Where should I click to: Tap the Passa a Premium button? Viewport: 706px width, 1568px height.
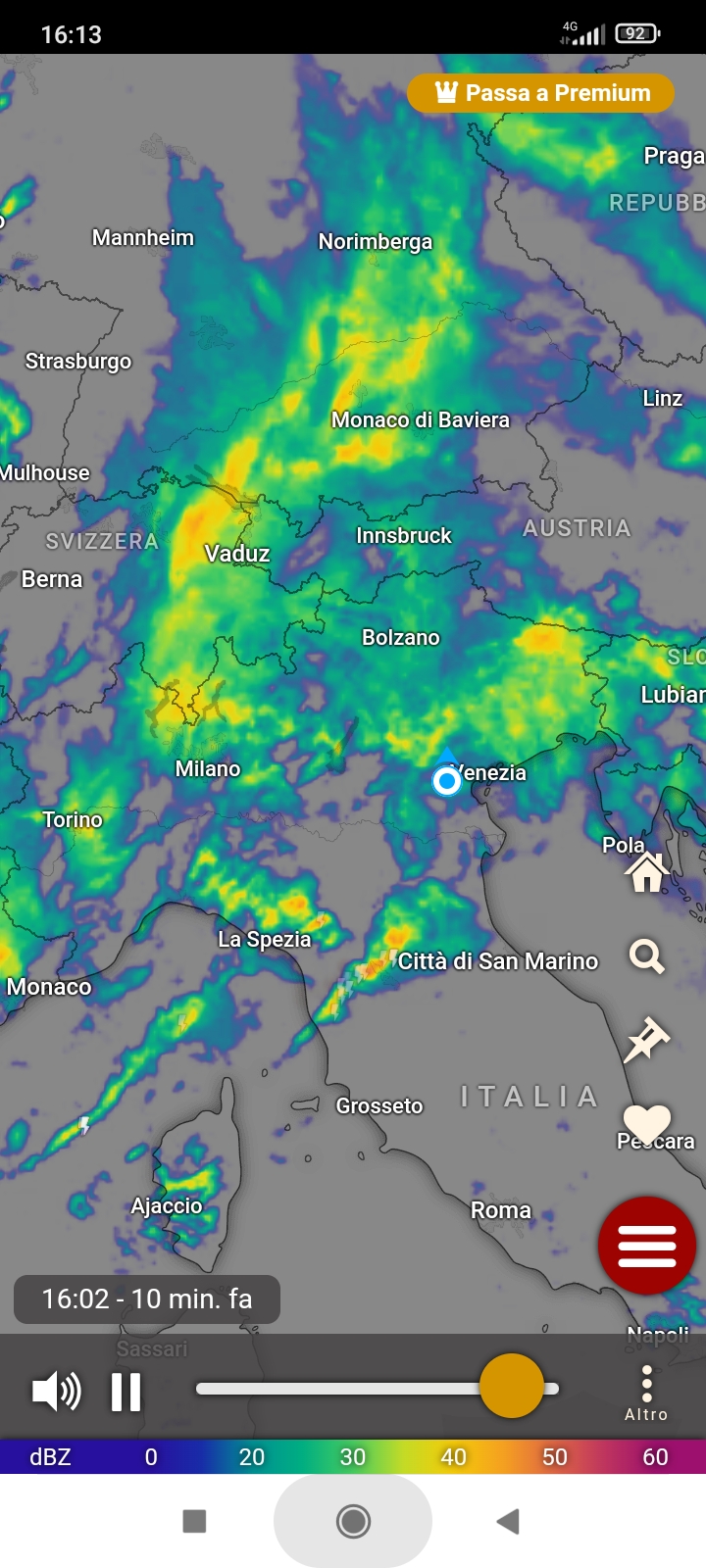click(x=540, y=93)
